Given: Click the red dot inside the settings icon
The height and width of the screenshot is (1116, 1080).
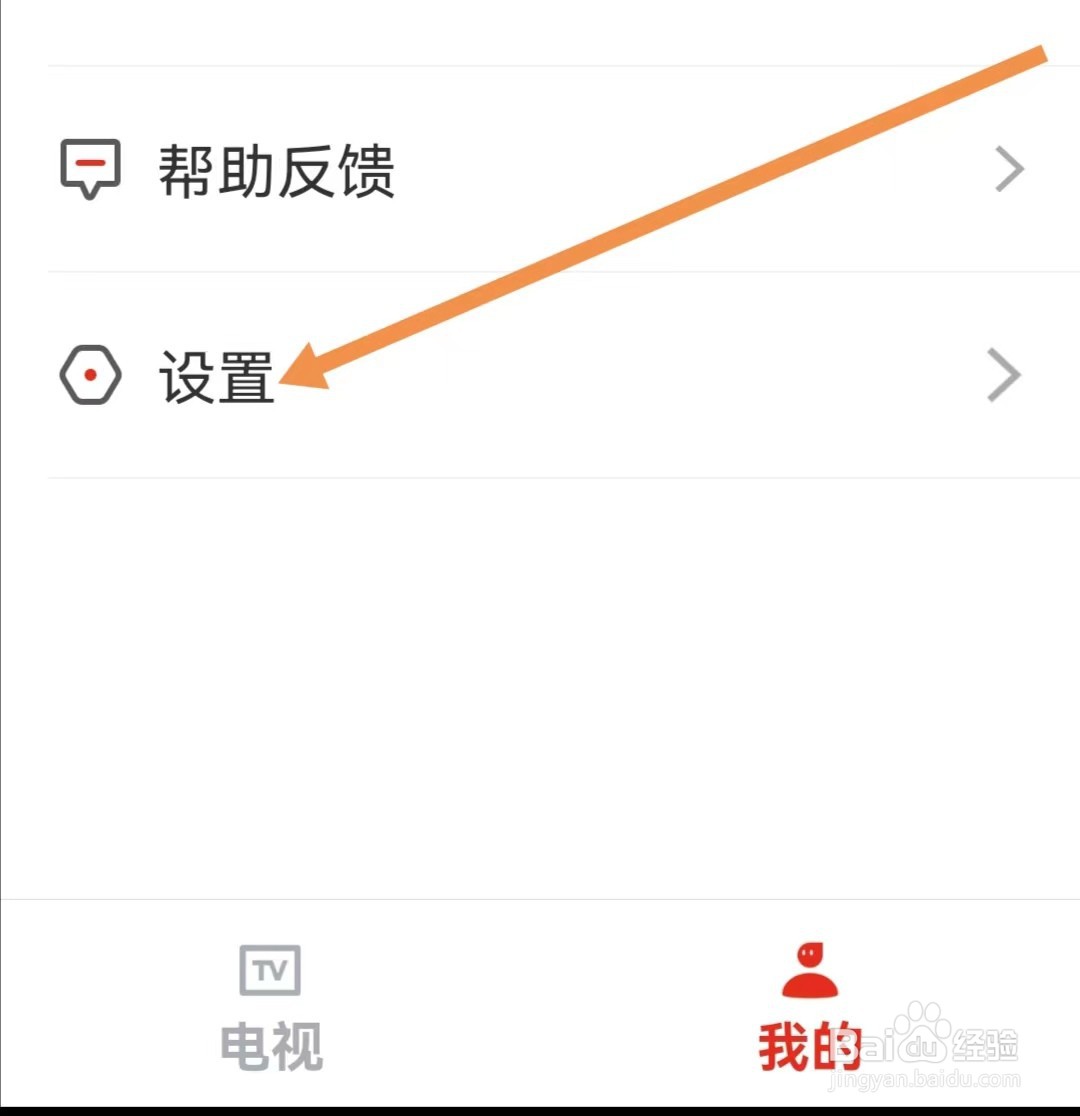Looking at the screenshot, I should click(x=90, y=375).
